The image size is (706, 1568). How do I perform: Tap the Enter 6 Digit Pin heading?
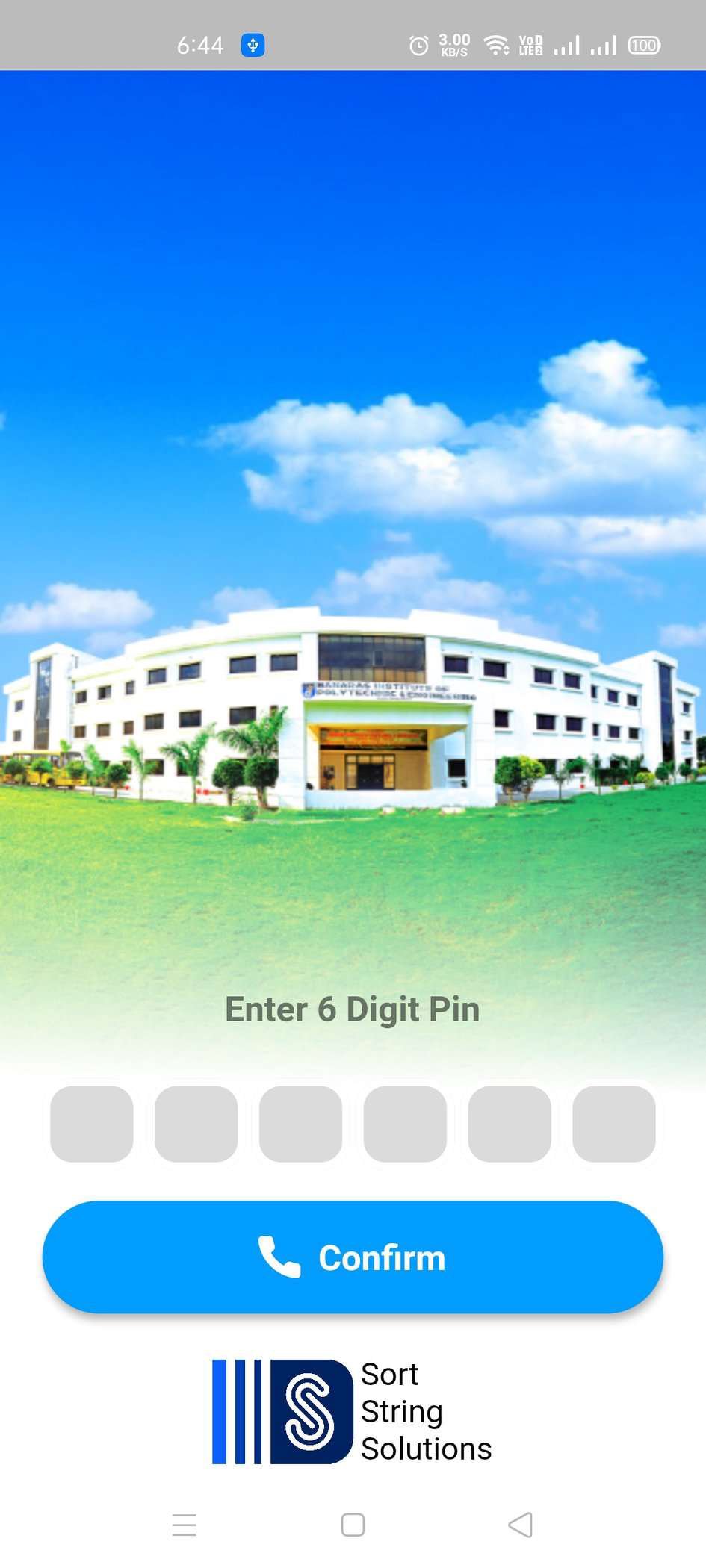pyautogui.click(x=353, y=1009)
